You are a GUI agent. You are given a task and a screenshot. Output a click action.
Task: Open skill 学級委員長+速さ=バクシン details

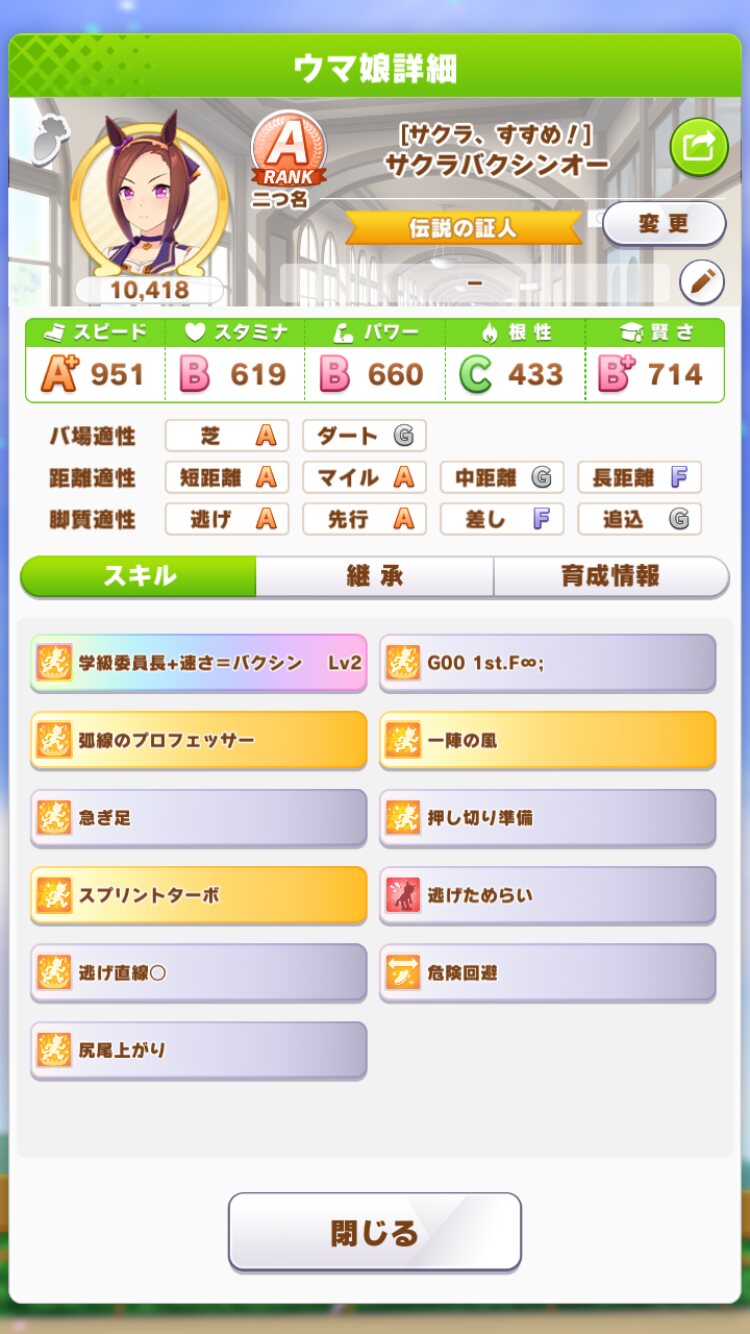point(199,662)
